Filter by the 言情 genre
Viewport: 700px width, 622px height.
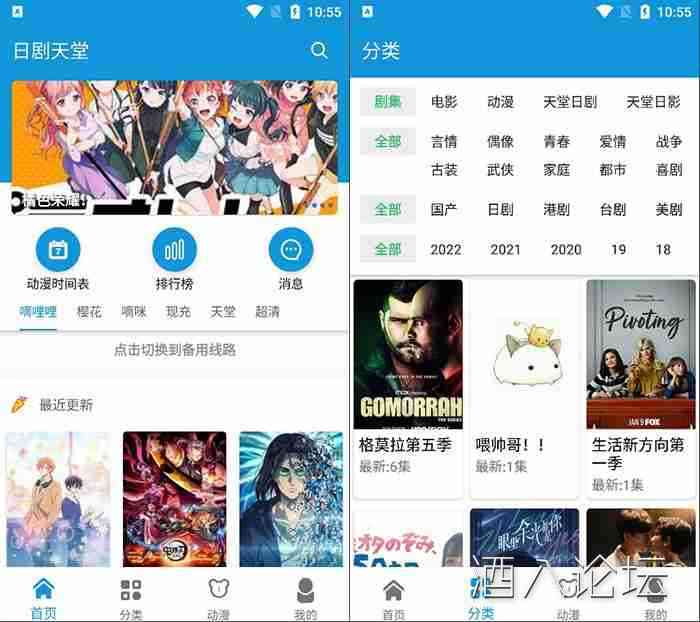coord(444,142)
